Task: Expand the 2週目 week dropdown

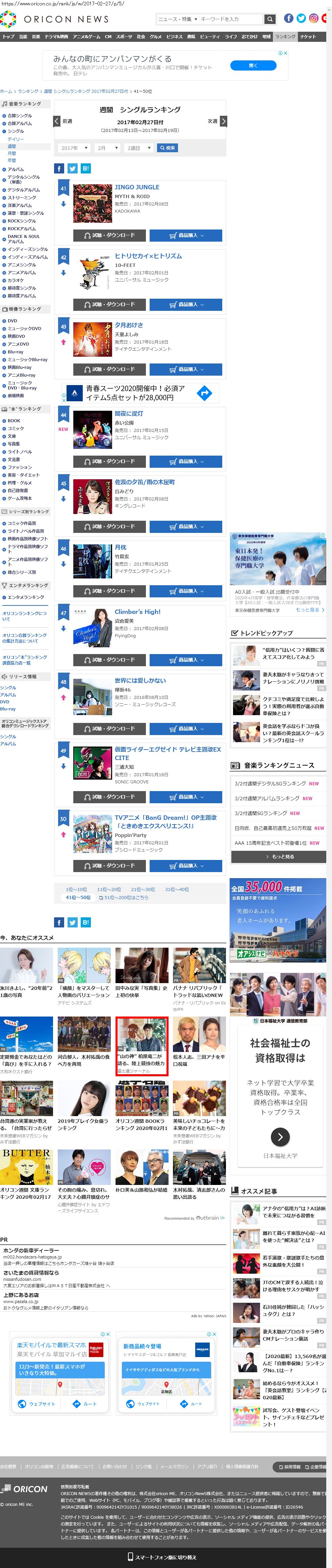Action: 139,148
